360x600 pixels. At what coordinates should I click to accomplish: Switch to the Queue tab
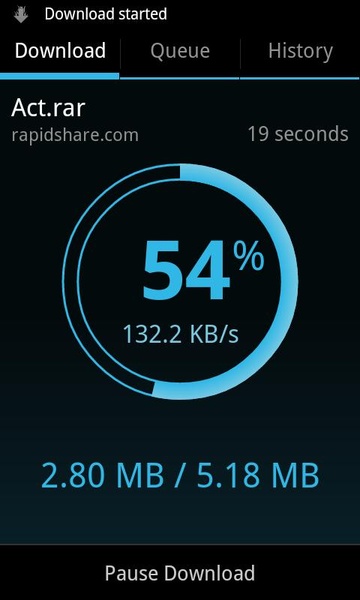pyautogui.click(x=180, y=51)
